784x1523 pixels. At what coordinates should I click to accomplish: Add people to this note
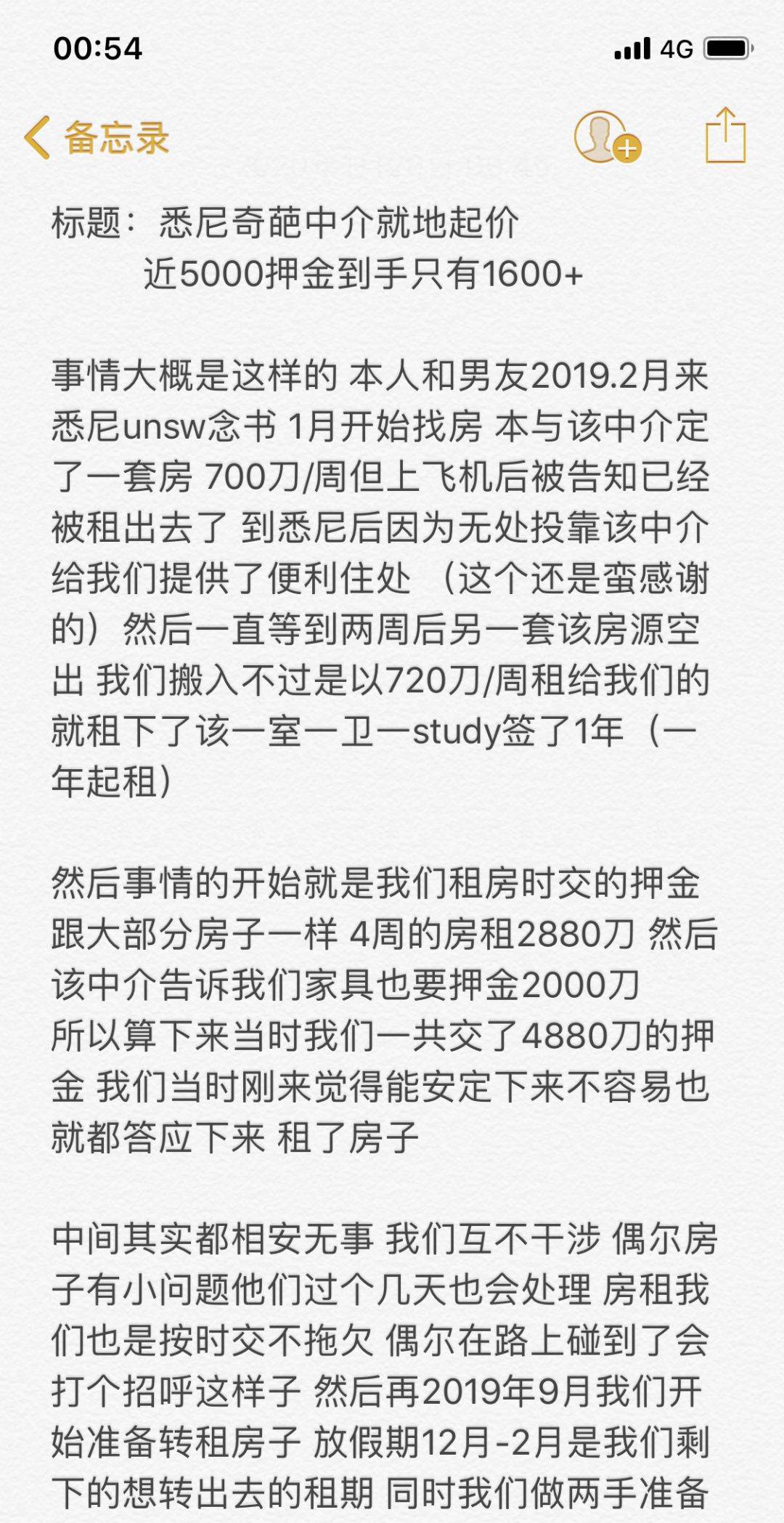pyautogui.click(x=607, y=137)
